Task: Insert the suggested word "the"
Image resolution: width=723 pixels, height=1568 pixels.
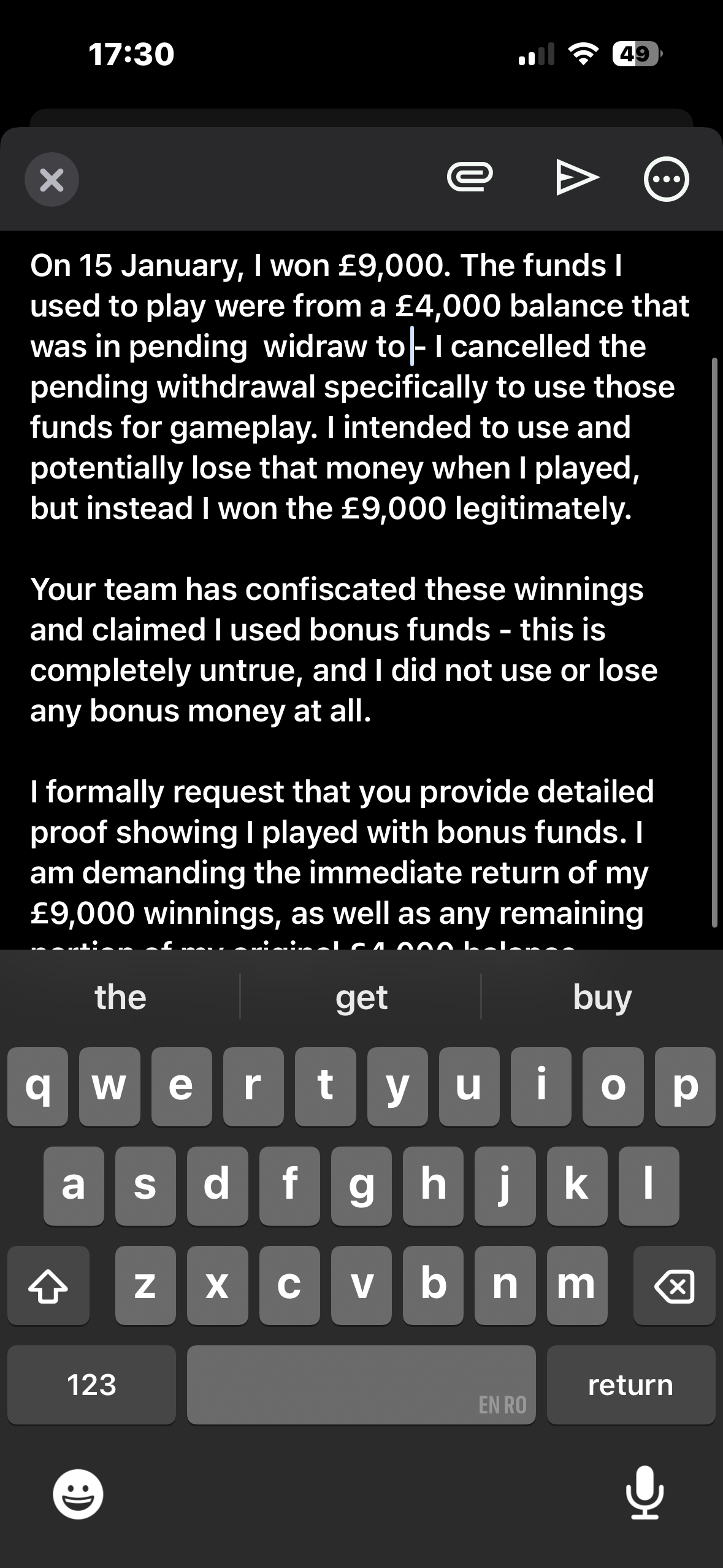Action: pos(121,997)
